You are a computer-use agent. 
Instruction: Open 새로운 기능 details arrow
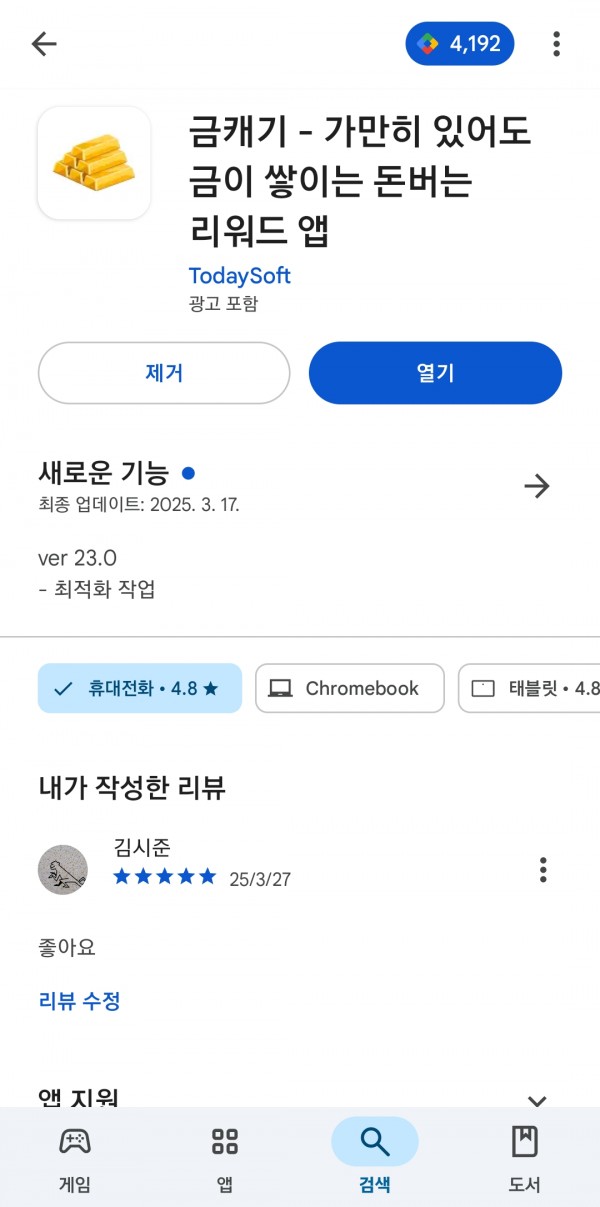pyautogui.click(x=537, y=486)
